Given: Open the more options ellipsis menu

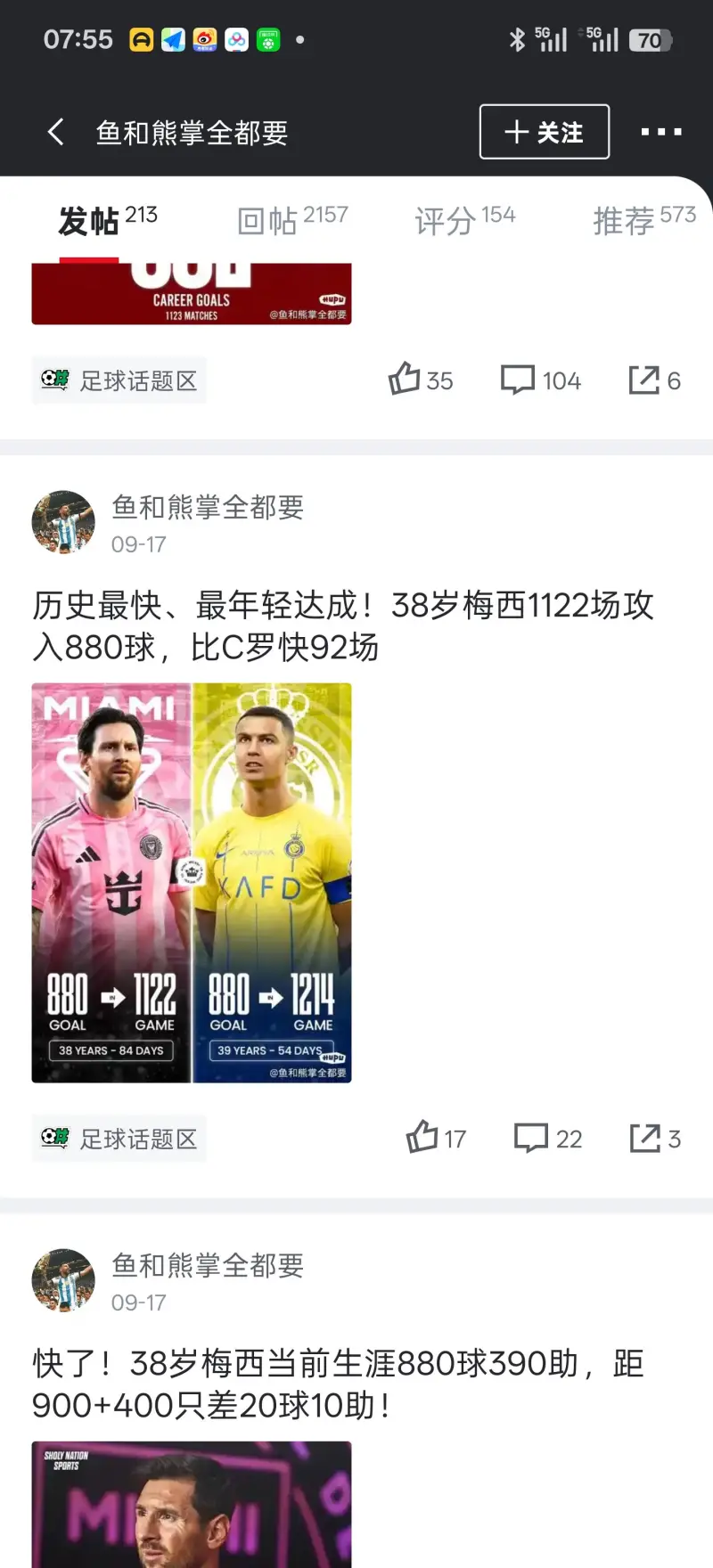Looking at the screenshot, I should tap(660, 131).
